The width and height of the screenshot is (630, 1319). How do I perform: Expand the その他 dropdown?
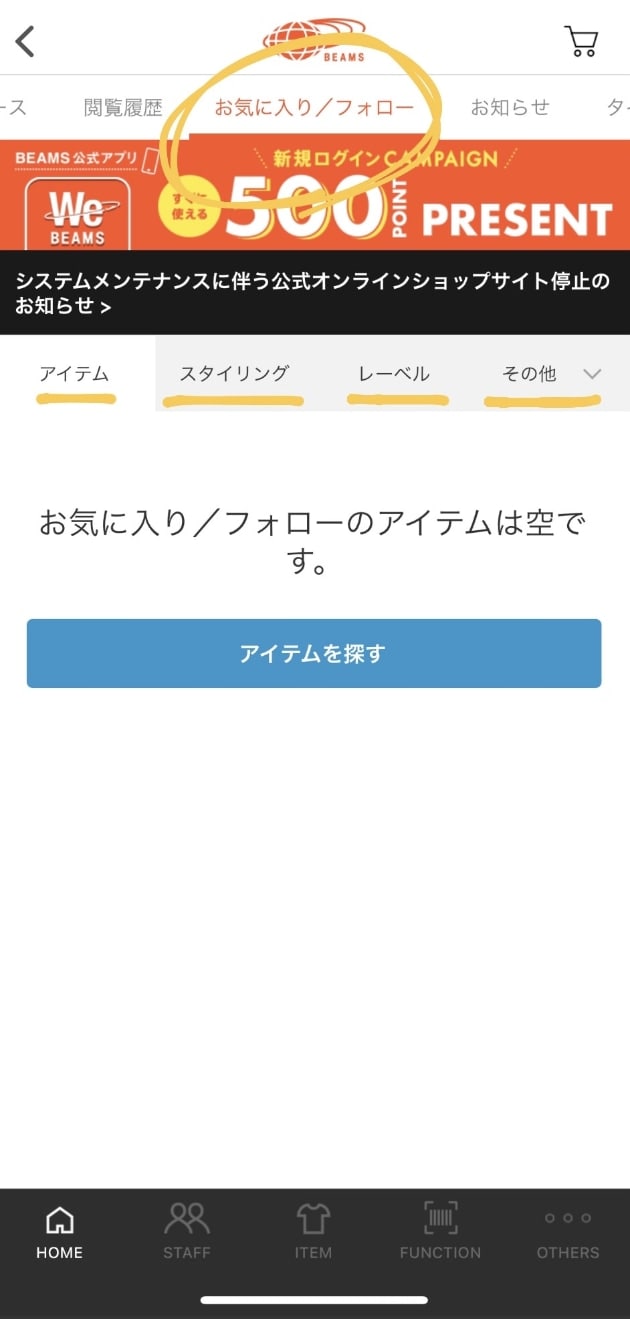[551, 374]
